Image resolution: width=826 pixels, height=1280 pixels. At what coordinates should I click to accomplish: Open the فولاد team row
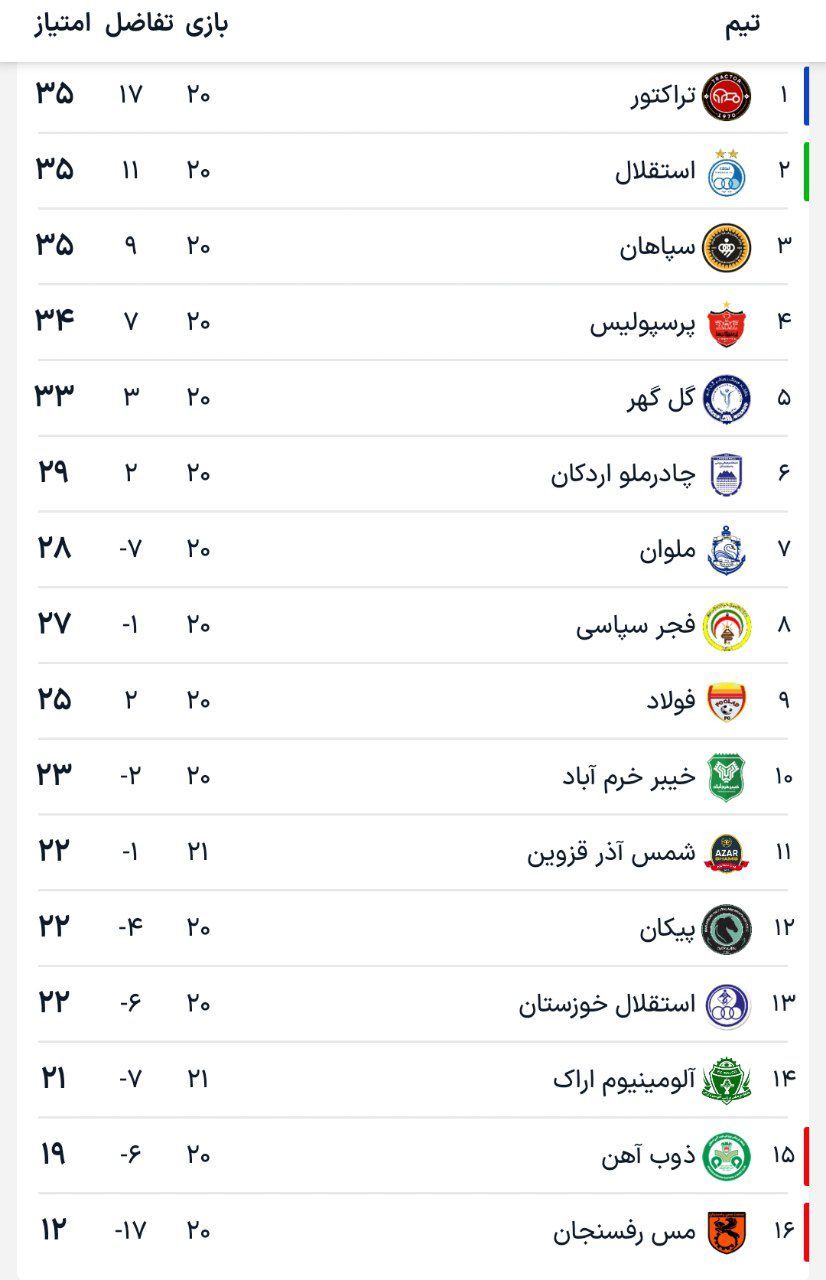coord(670,701)
